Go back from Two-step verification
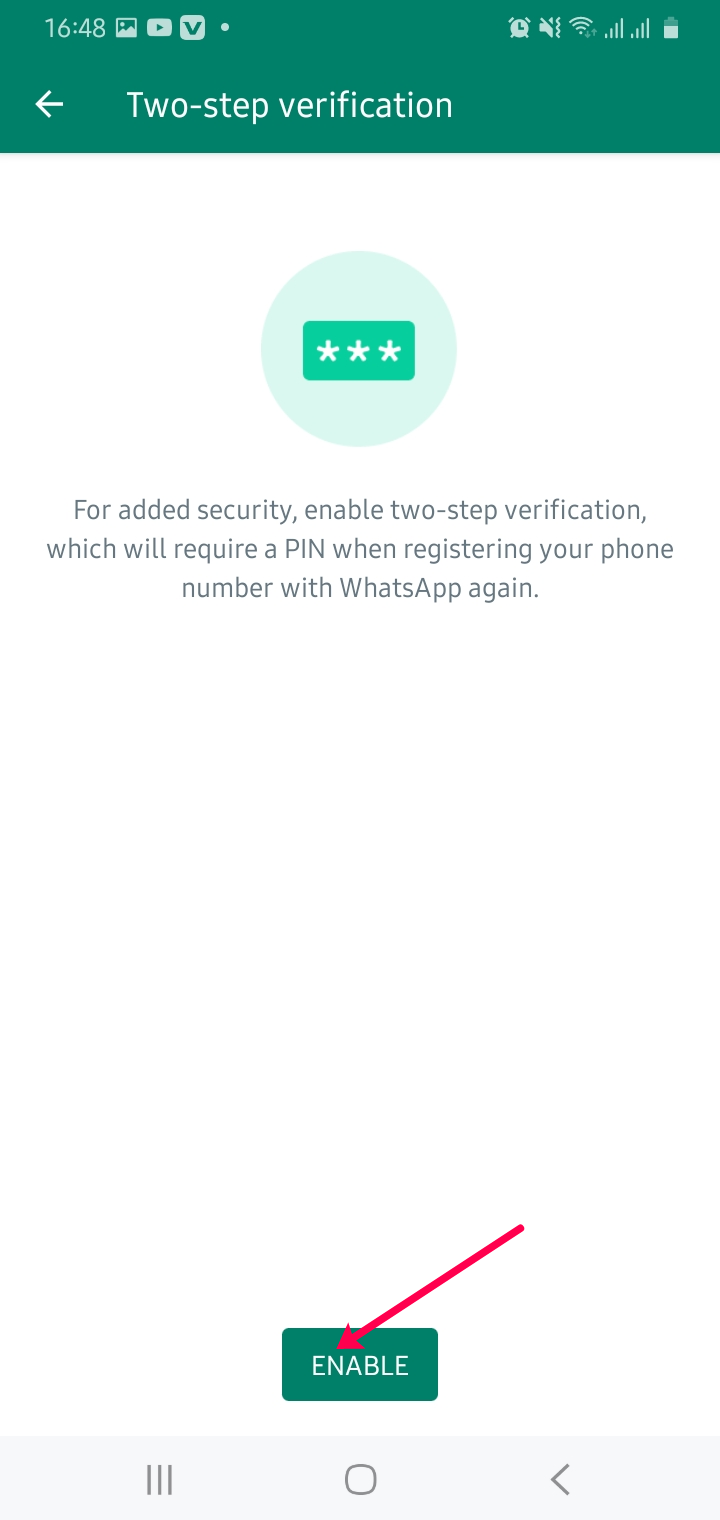Viewport: 720px width, 1520px height. tap(49, 105)
